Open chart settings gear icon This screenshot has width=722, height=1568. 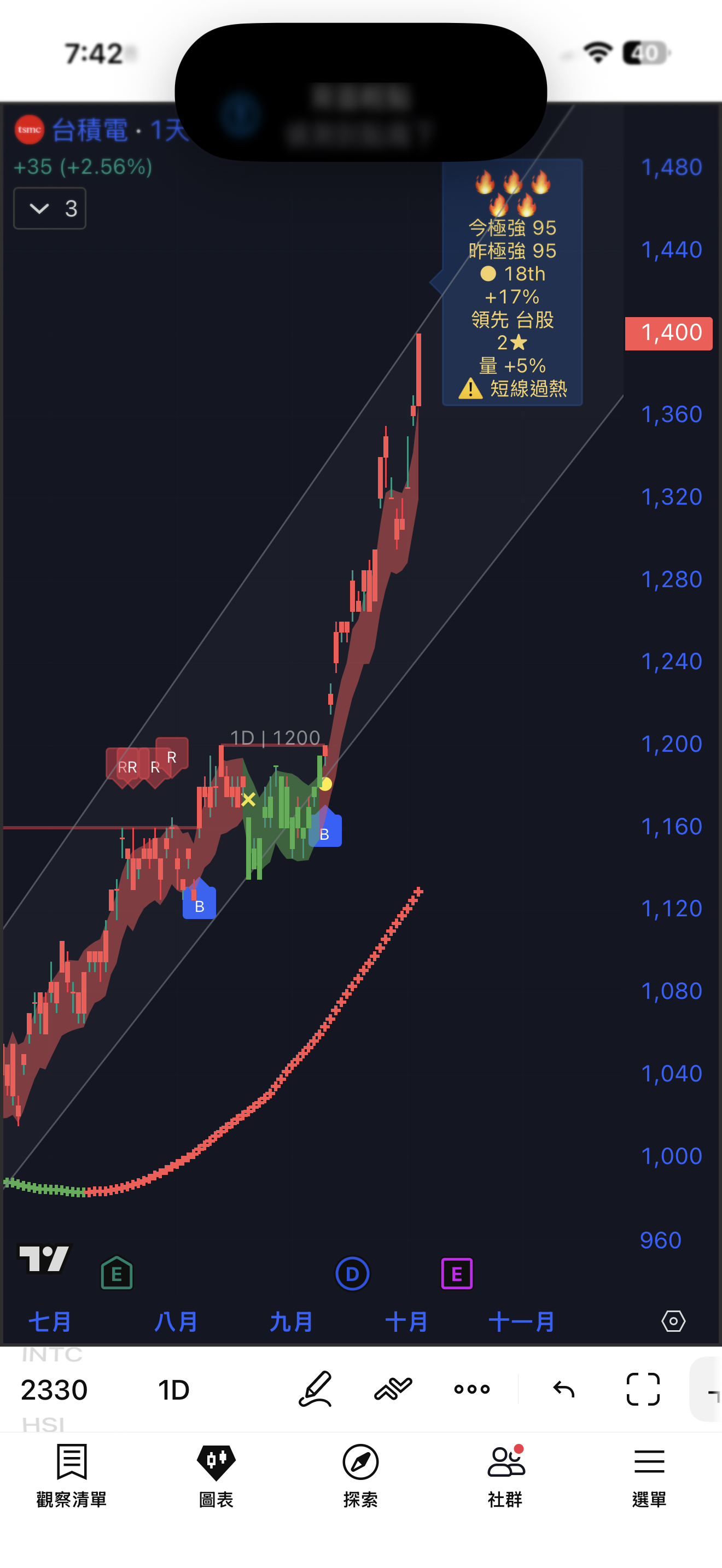point(673,1321)
